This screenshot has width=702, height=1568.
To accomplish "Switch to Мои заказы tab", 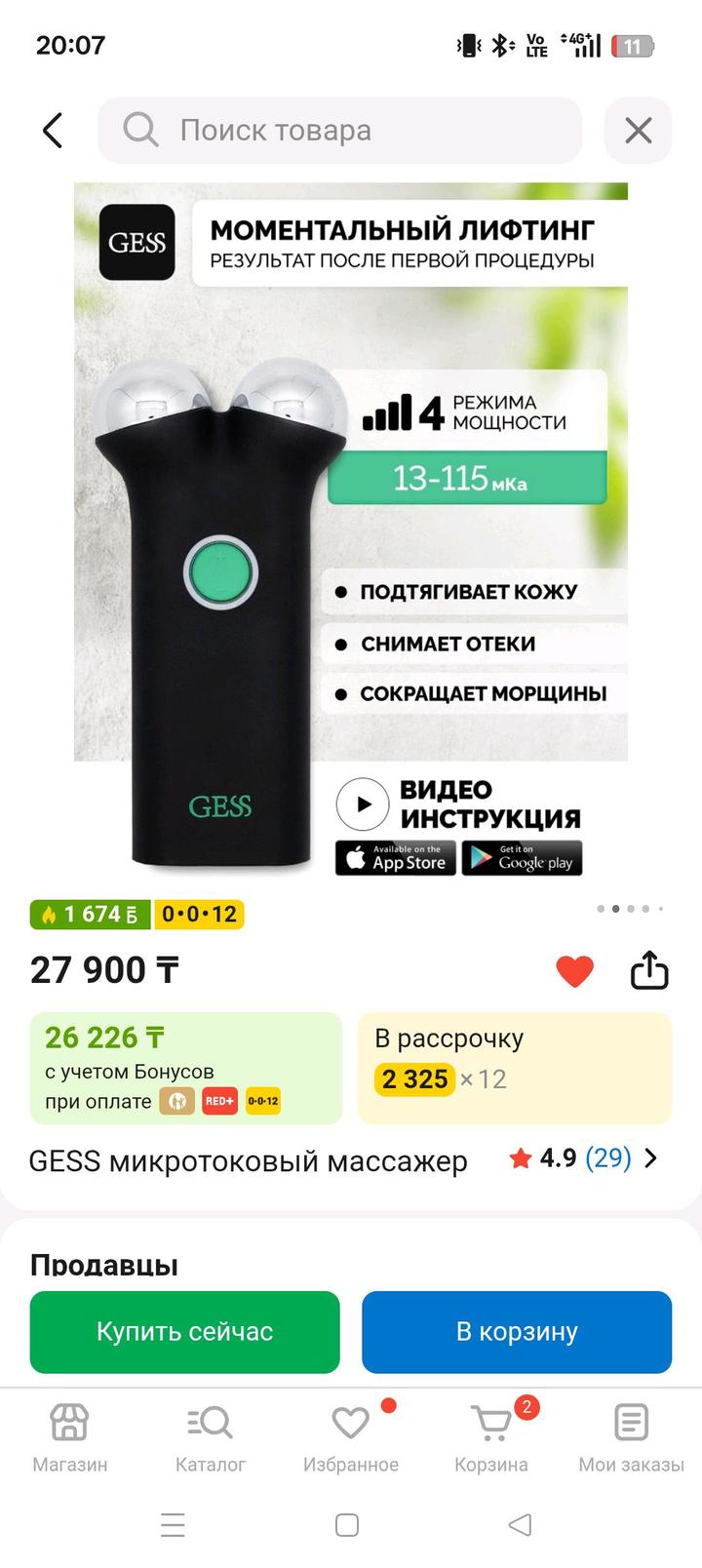I will click(x=631, y=1437).
